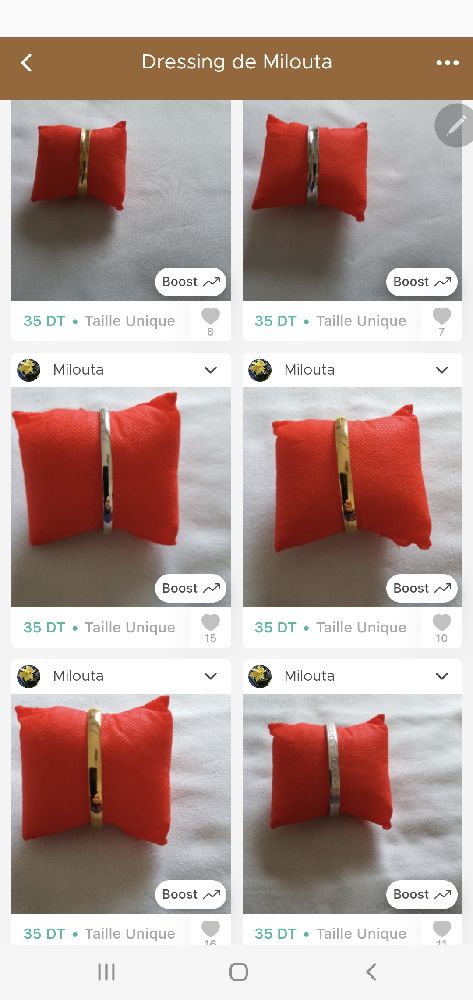
Task: Boost the item with 7 likes
Action: 421,282
